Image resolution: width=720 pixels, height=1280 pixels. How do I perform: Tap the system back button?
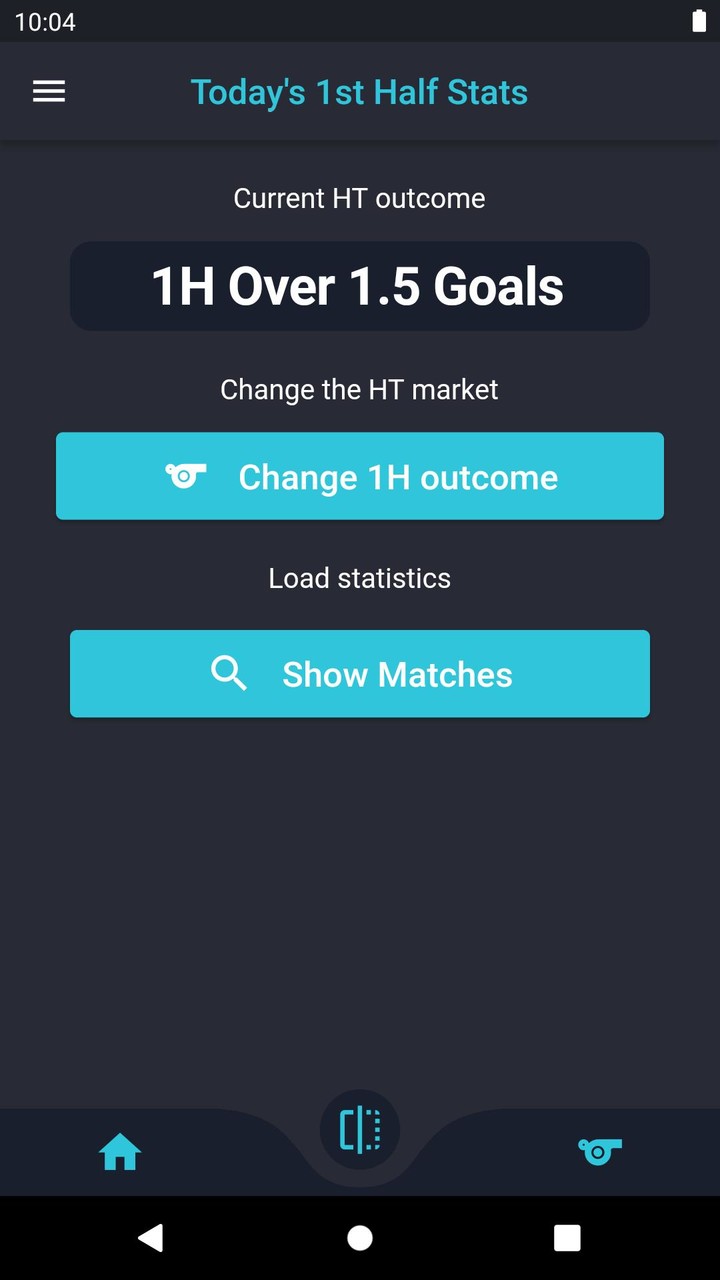pyautogui.click(x=150, y=1238)
